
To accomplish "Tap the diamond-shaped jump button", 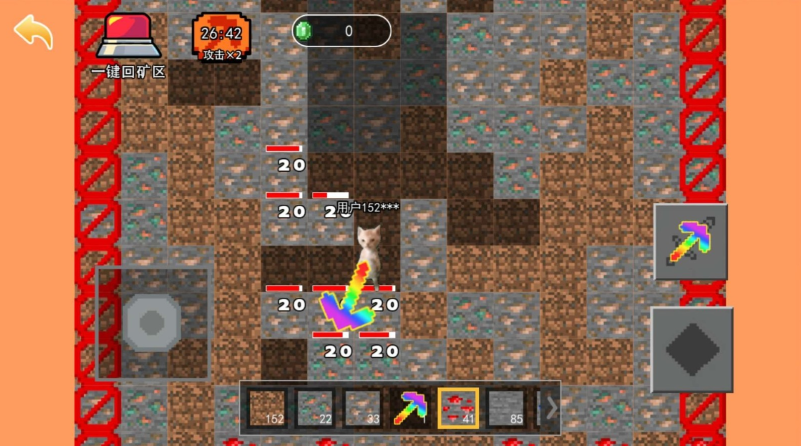I will pyautogui.click(x=692, y=349).
